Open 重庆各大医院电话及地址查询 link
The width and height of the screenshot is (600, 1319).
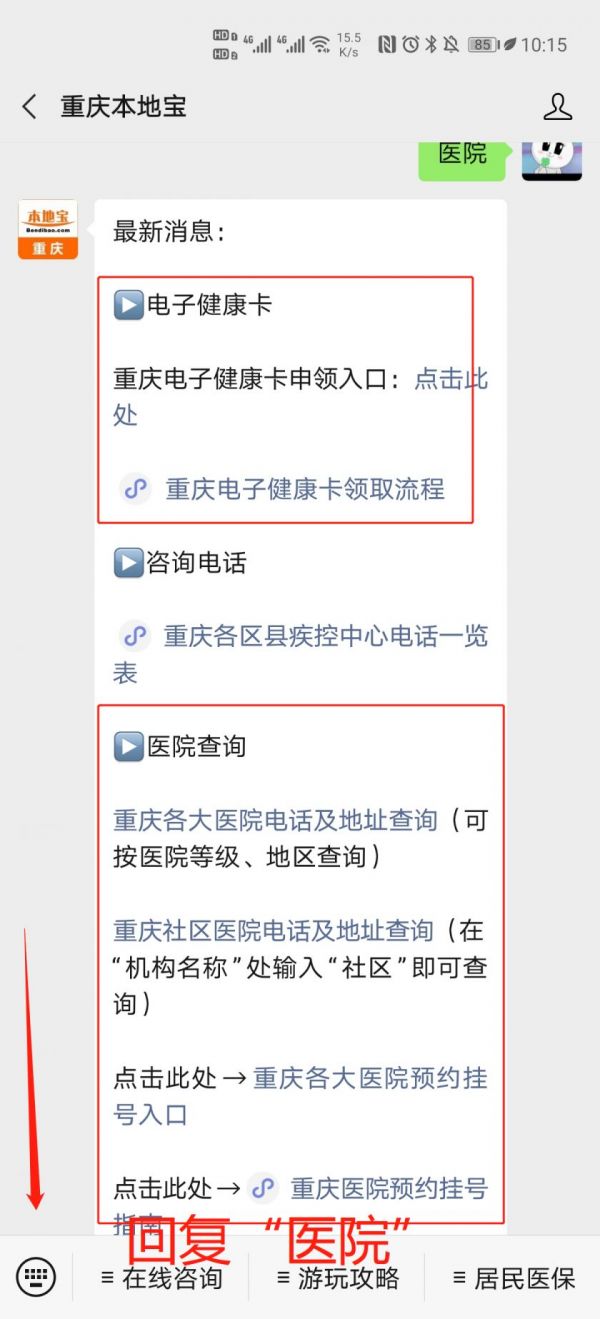coord(275,821)
